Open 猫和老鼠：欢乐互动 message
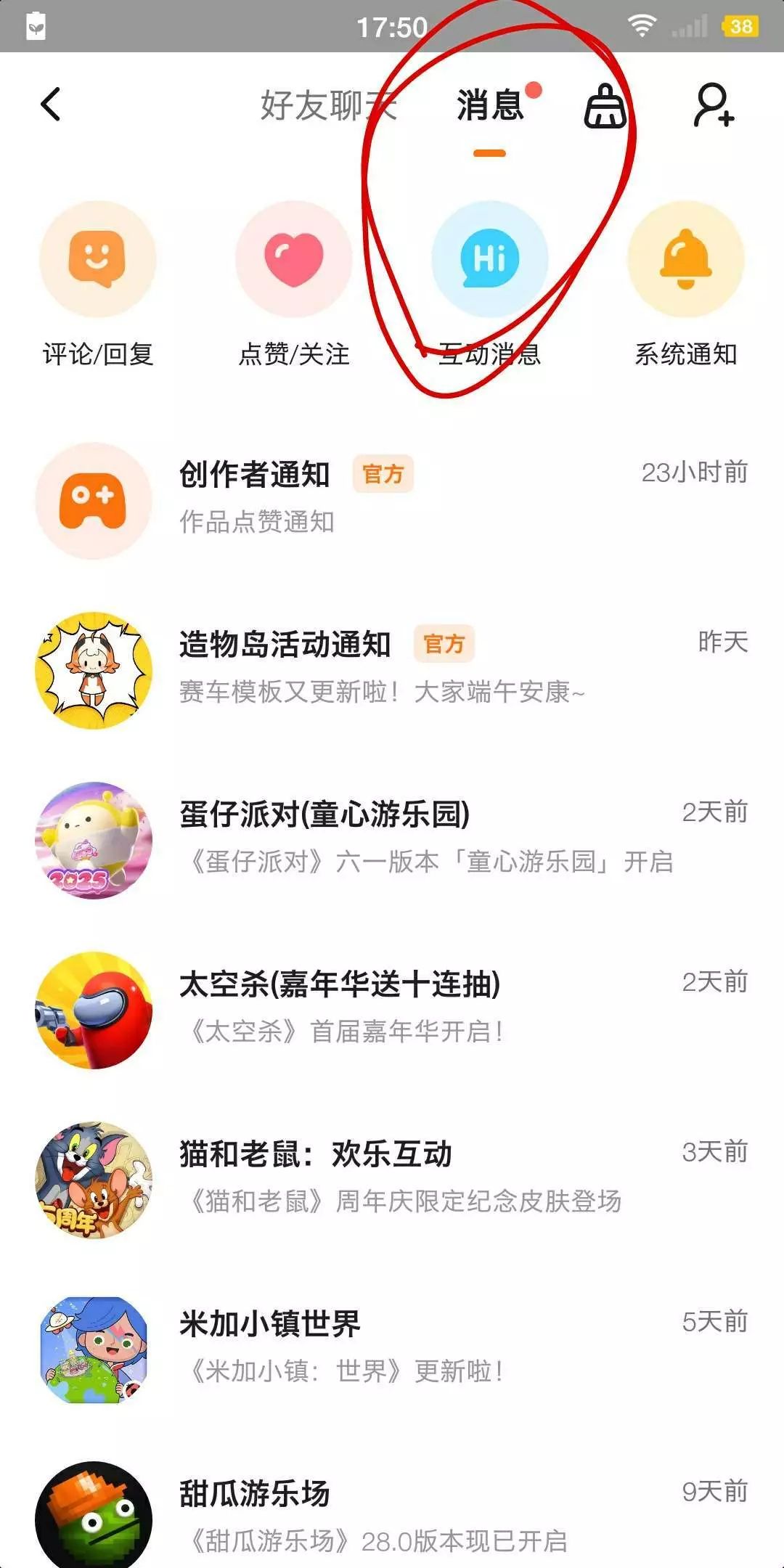Screen dimensions: 784x1568 [392, 1178]
